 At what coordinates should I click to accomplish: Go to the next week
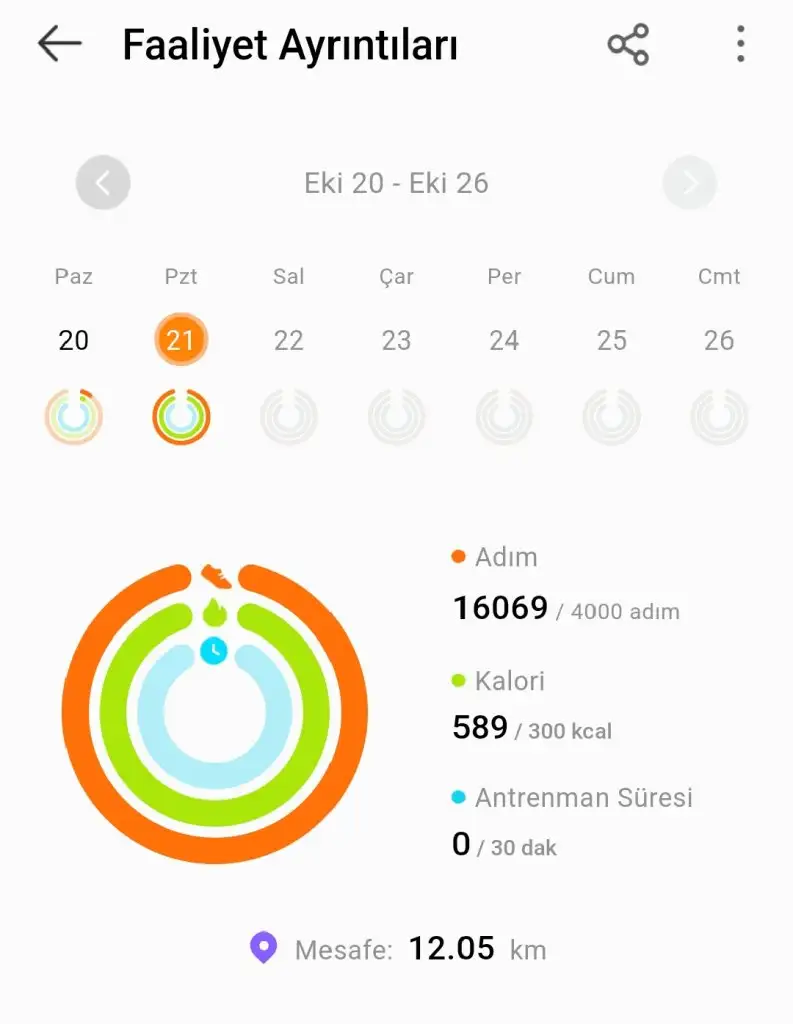[x=690, y=183]
